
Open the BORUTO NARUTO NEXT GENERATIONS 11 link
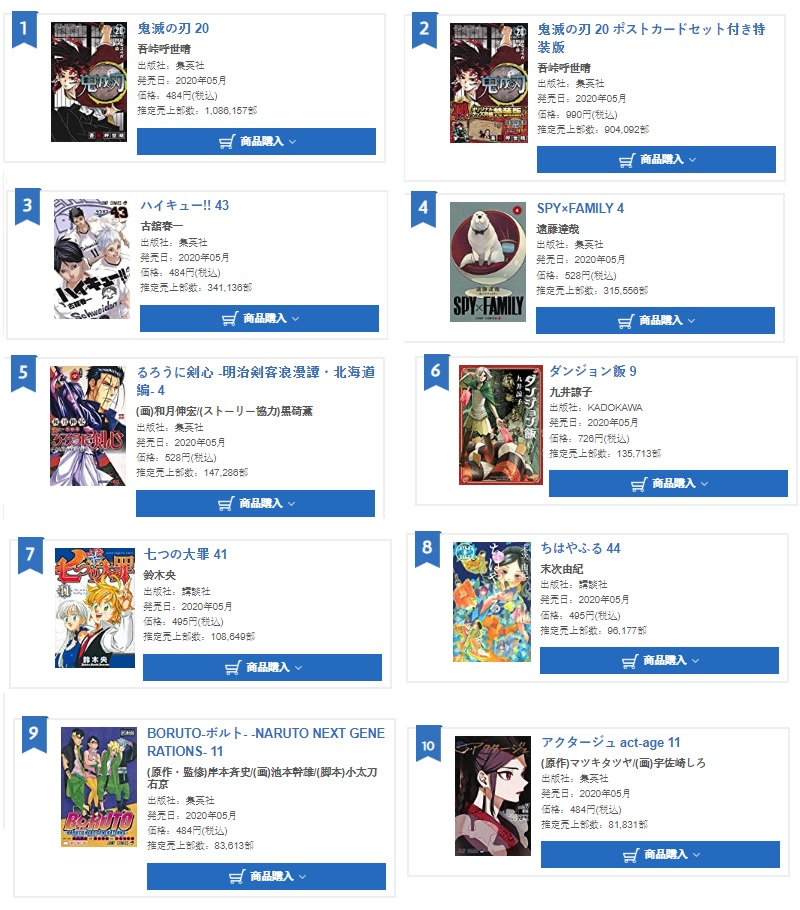[265, 742]
